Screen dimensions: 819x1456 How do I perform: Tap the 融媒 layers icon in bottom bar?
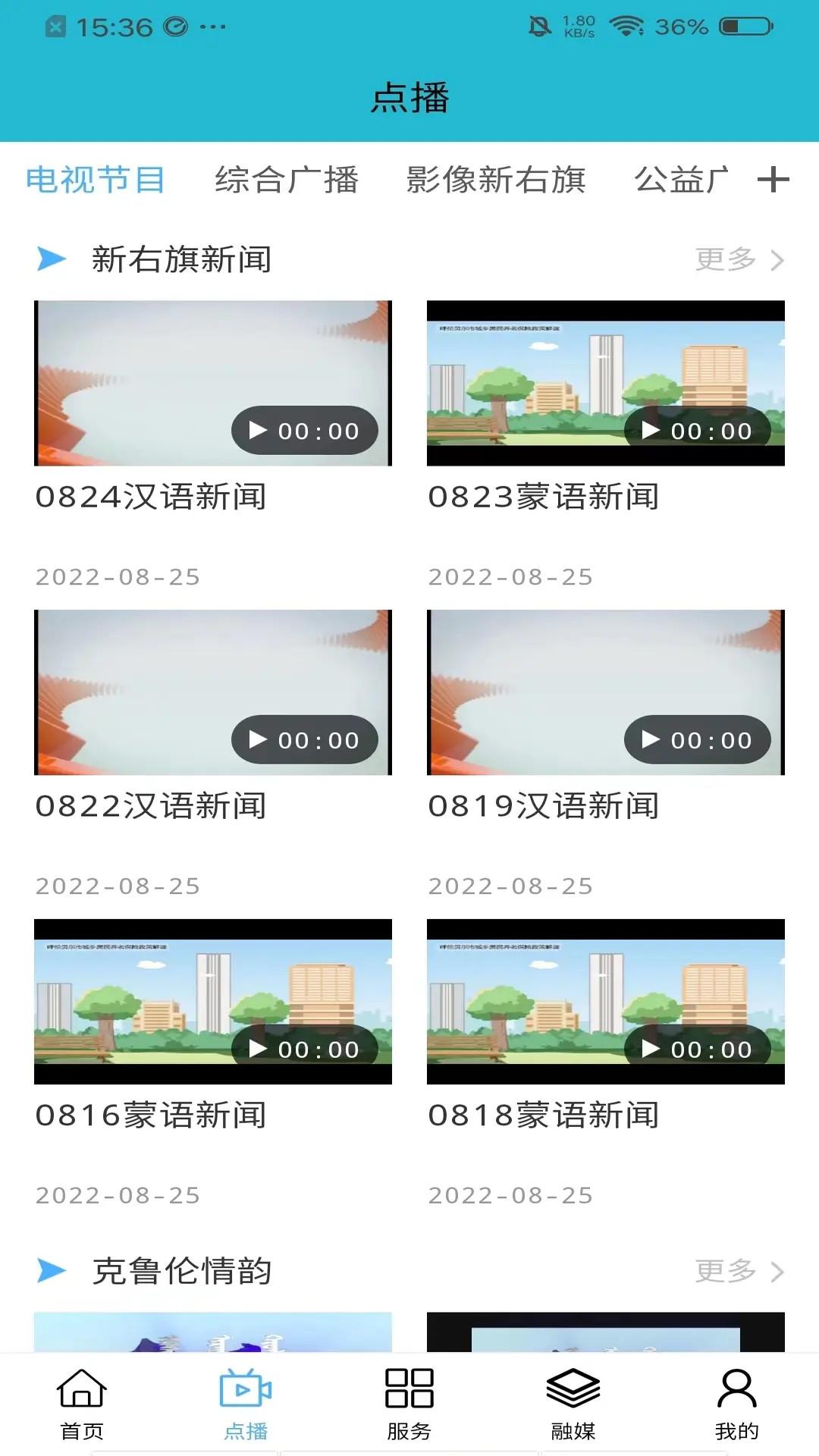[x=573, y=1401]
